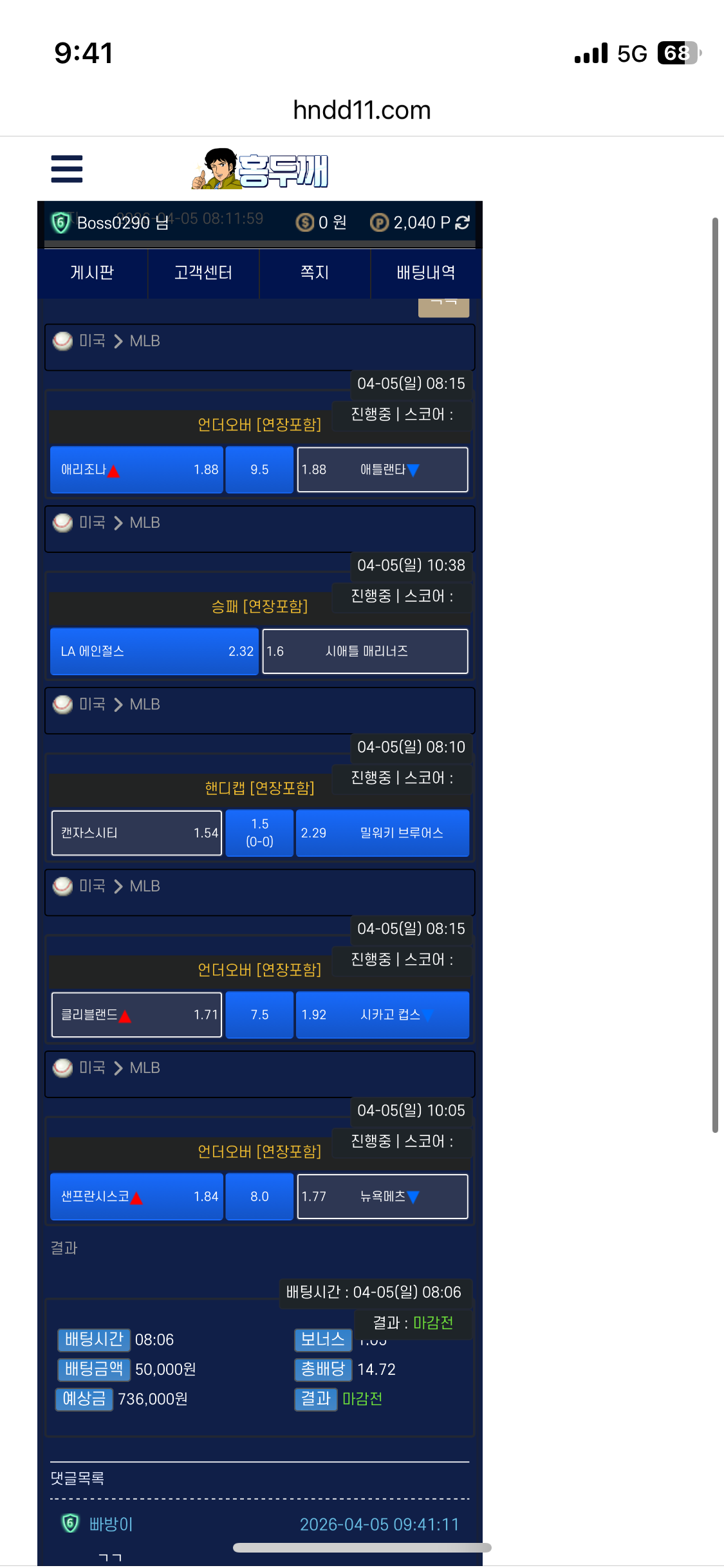Select 애리조나 over at 1.88
The width and height of the screenshot is (724, 1568).
click(x=136, y=470)
